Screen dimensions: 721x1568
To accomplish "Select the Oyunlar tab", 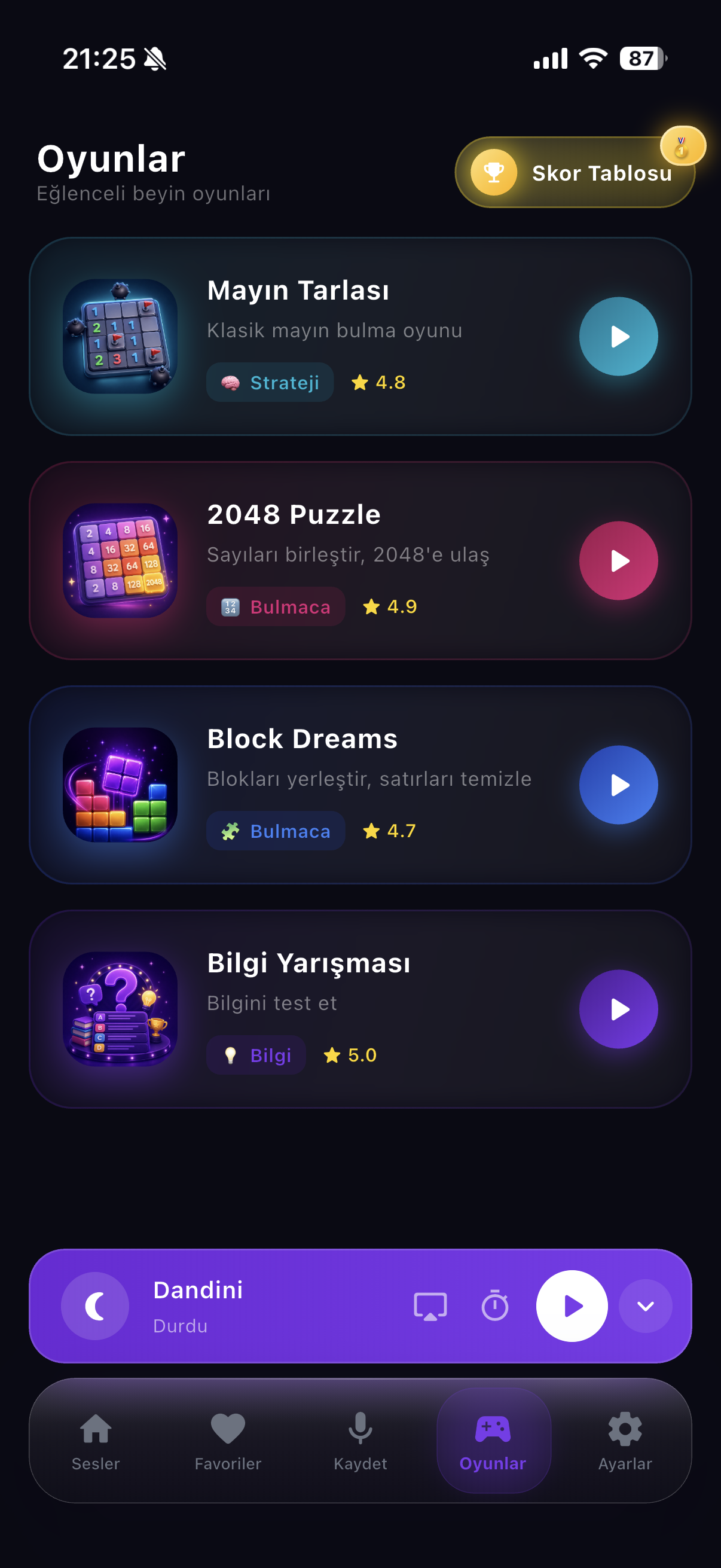I will click(493, 1440).
